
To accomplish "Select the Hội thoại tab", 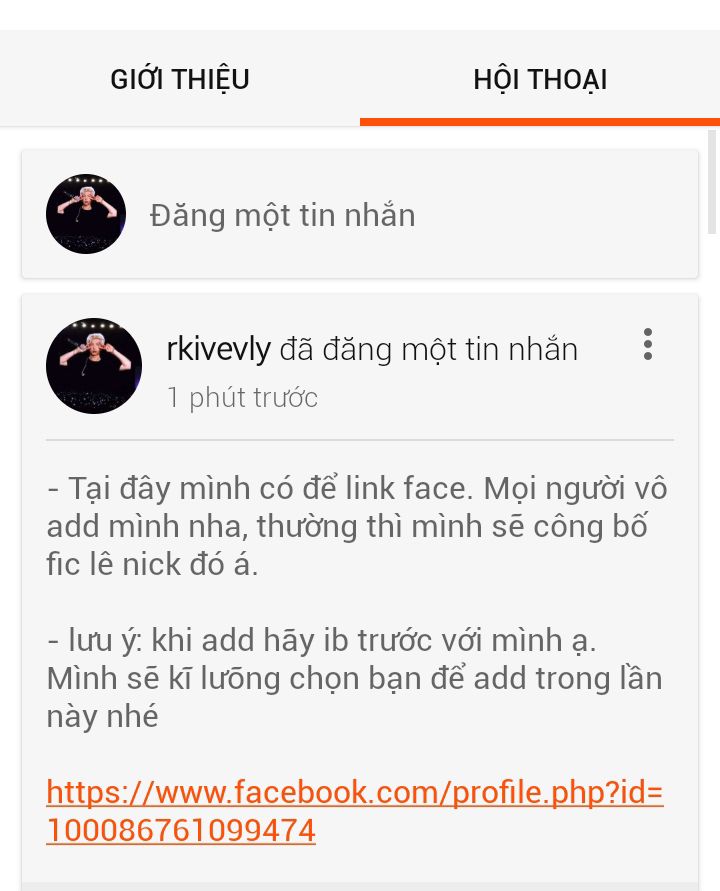I will click(x=540, y=79).
